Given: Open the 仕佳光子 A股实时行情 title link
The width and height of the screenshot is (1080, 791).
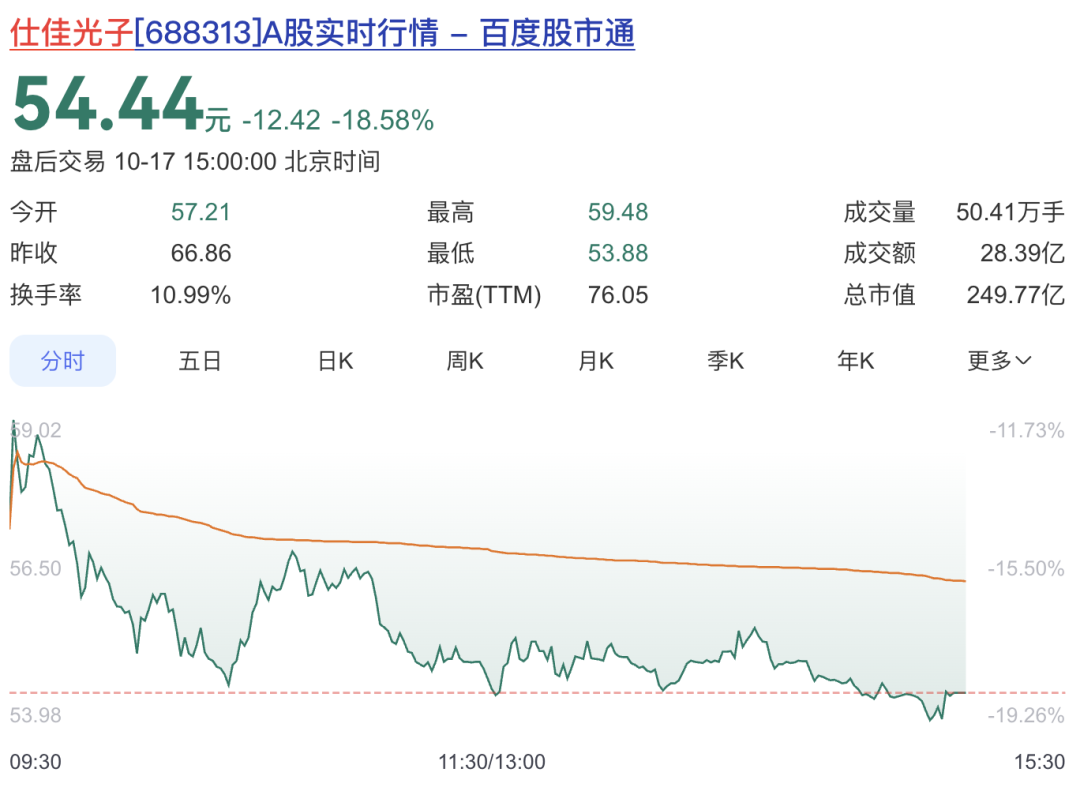Looking at the screenshot, I should click(322, 33).
